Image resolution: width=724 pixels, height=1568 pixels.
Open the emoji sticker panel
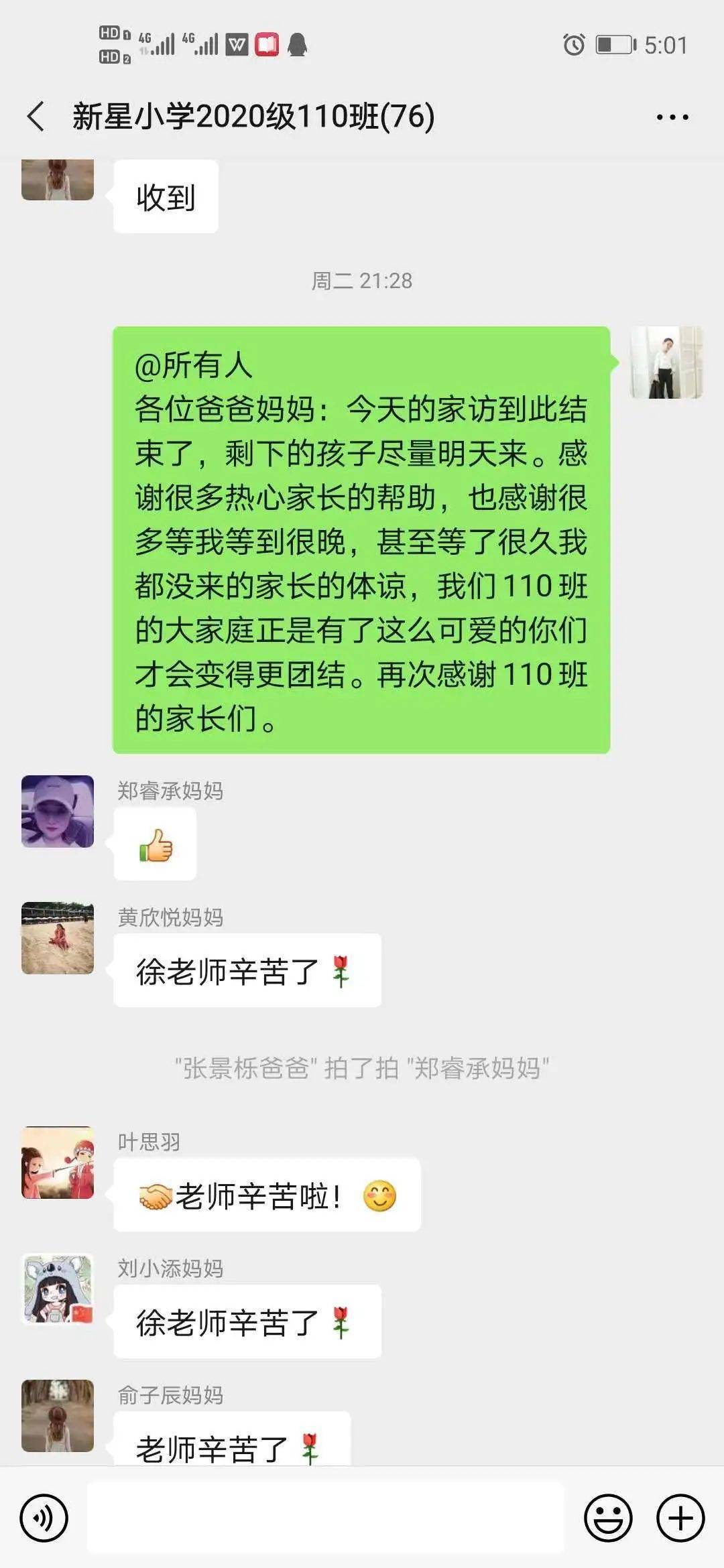click(608, 1518)
